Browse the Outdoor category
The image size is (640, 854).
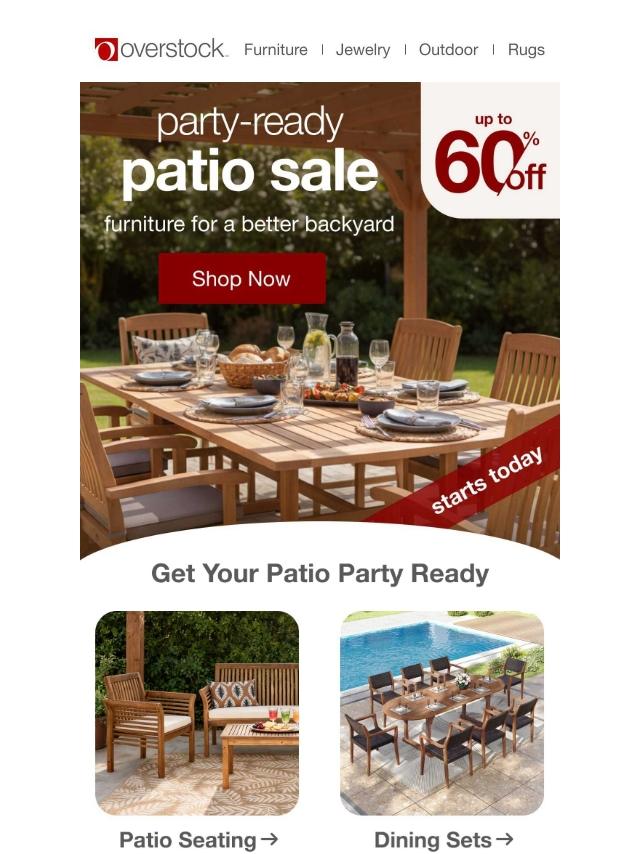point(448,49)
